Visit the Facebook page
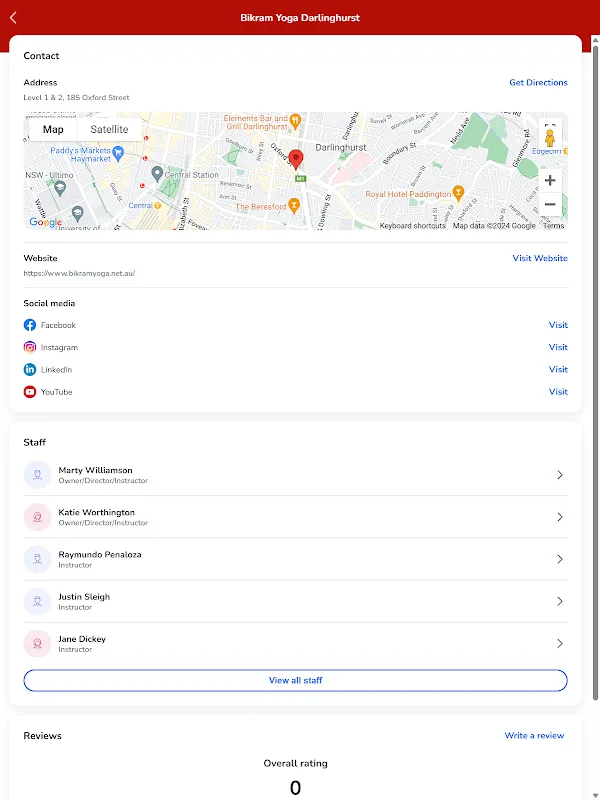 pos(558,325)
